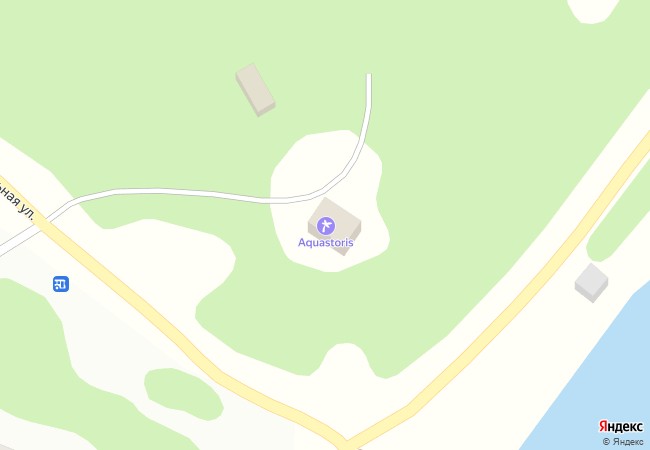Screen dimensions: 650x450
Task: Tap the bus stop marker
Action: (61, 284)
